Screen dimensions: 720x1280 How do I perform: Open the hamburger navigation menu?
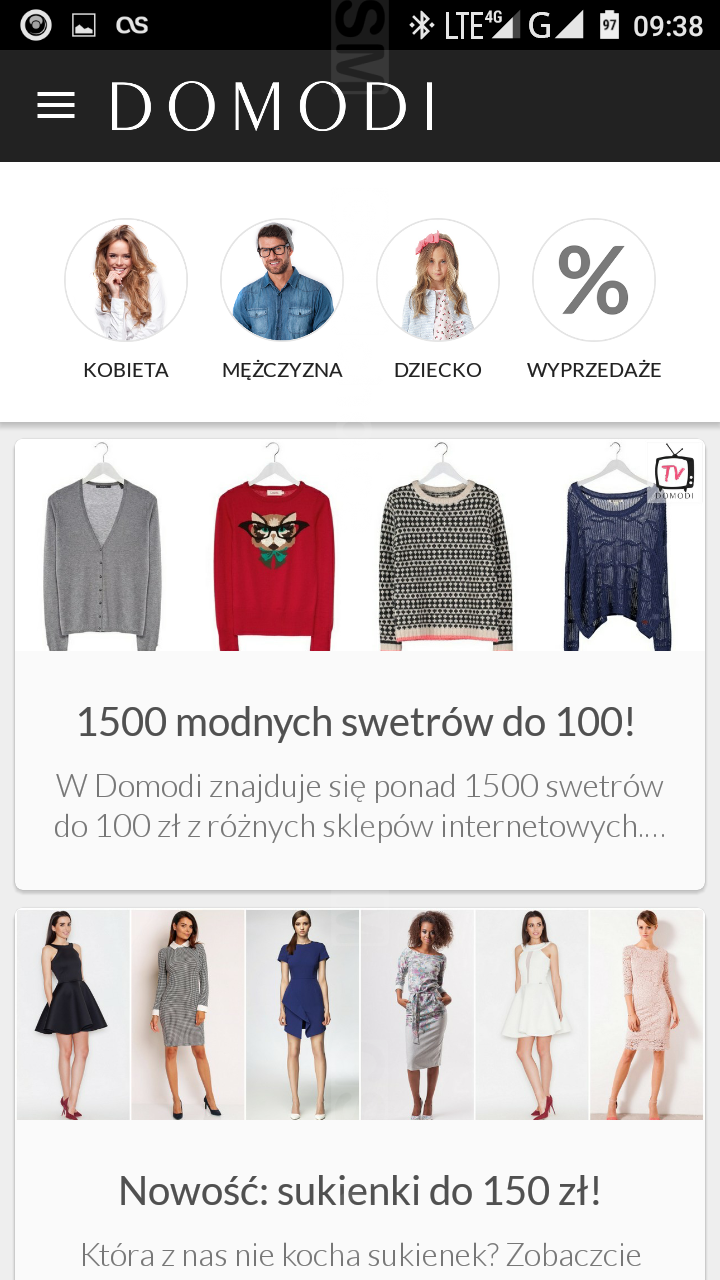56,106
